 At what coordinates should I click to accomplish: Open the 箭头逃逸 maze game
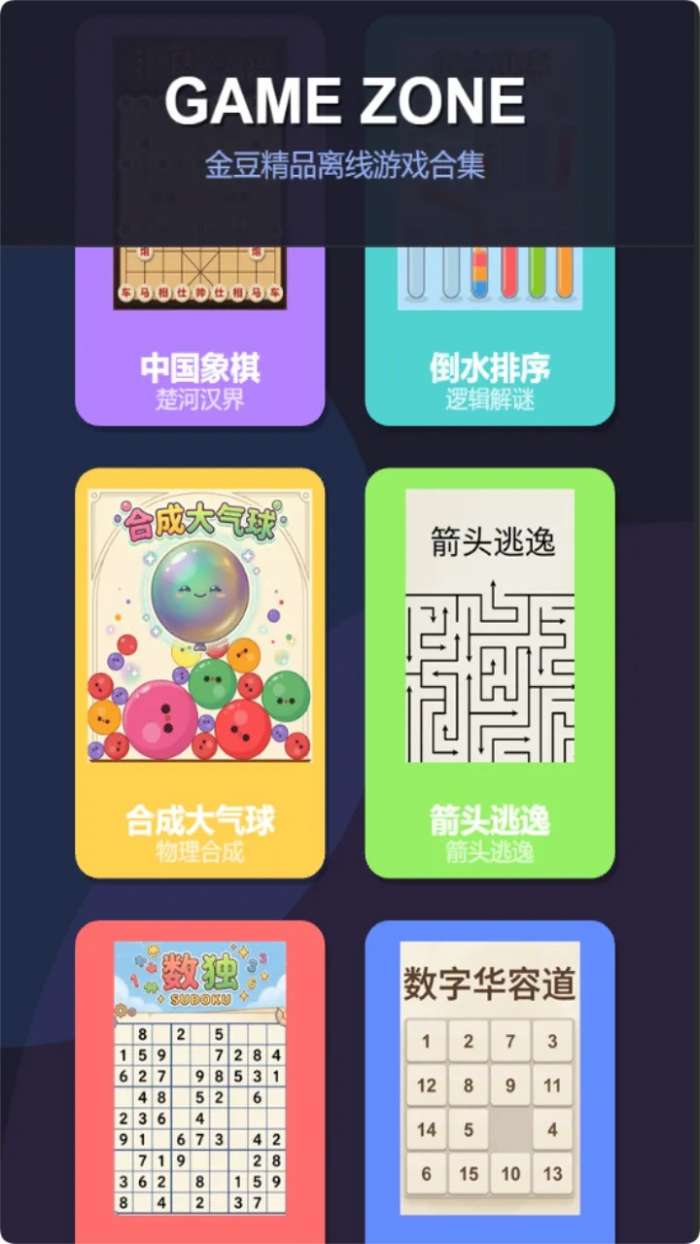click(x=489, y=672)
